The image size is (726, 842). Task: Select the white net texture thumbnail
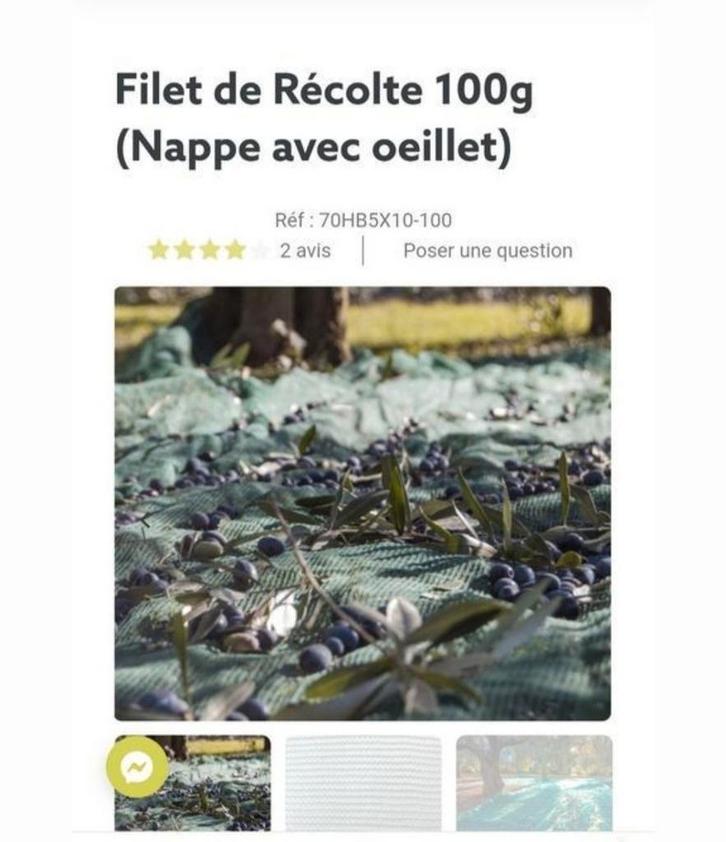point(363,783)
